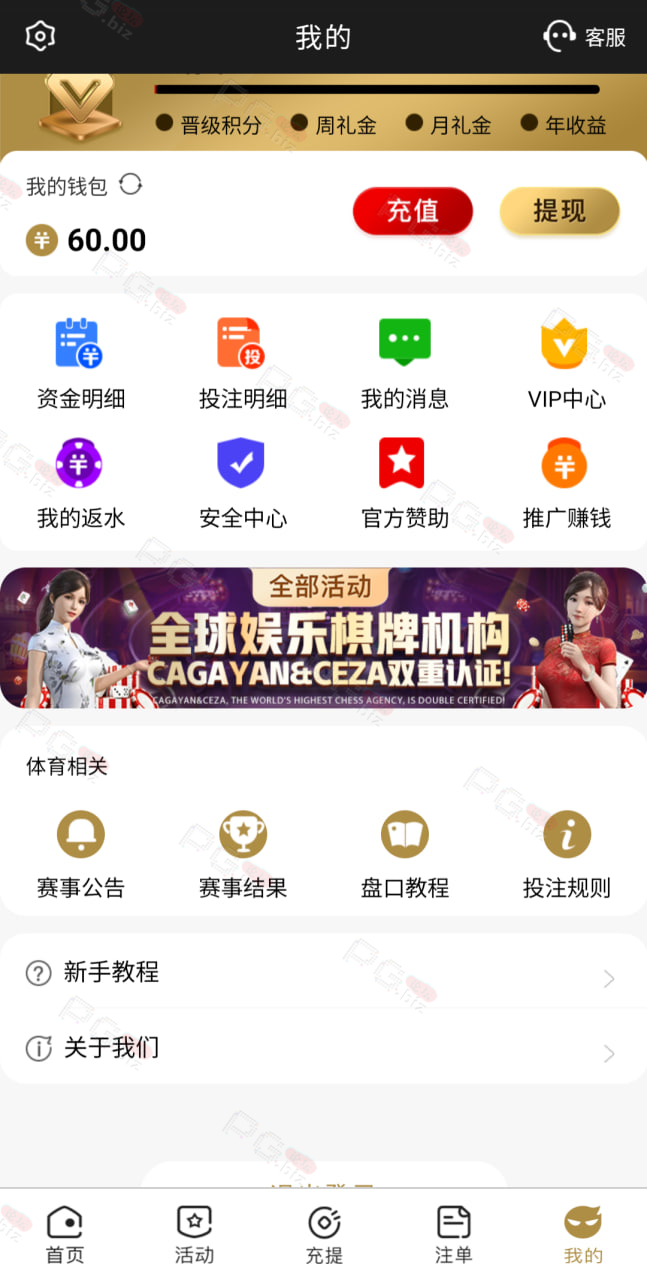This screenshot has width=647, height=1280.
Task: Open 投注明细
Action: pos(243,364)
